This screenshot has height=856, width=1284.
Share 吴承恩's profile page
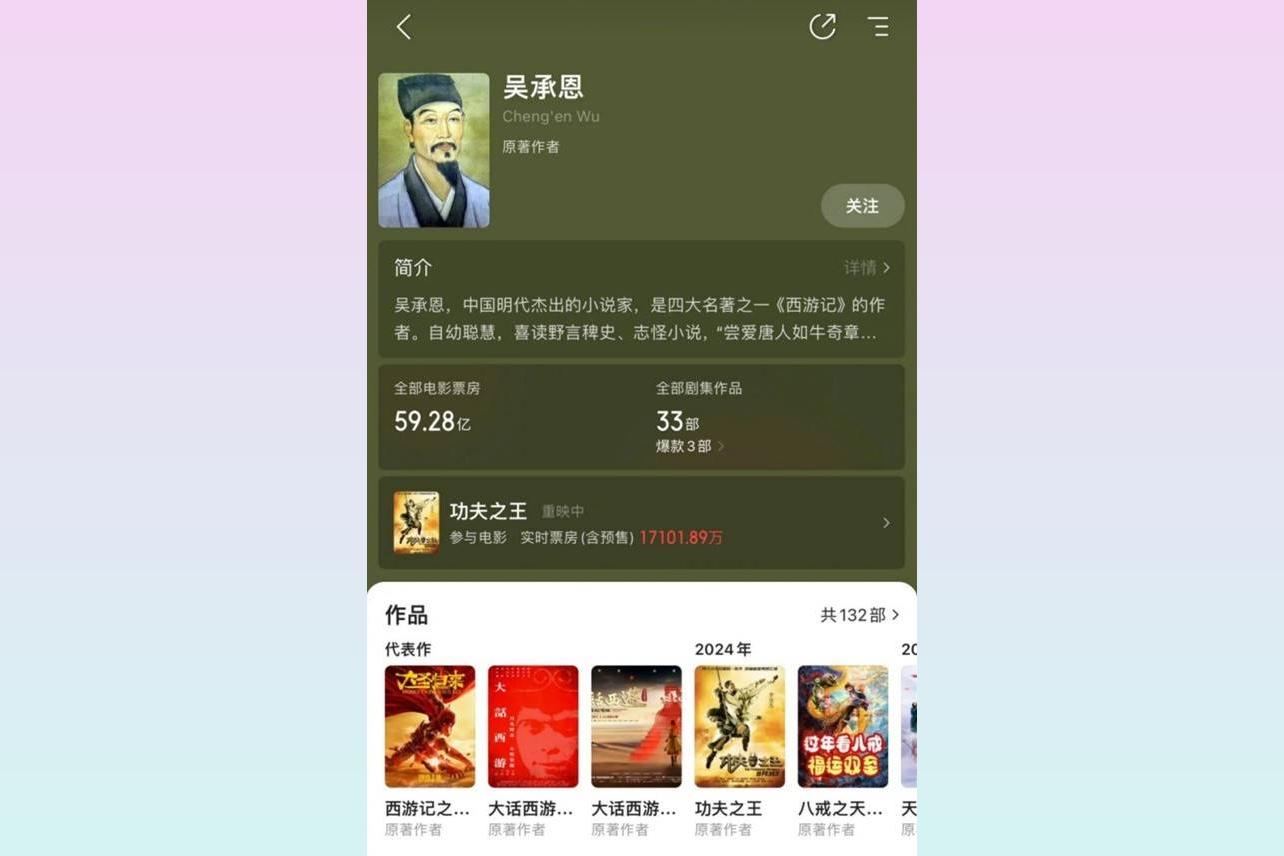click(822, 27)
